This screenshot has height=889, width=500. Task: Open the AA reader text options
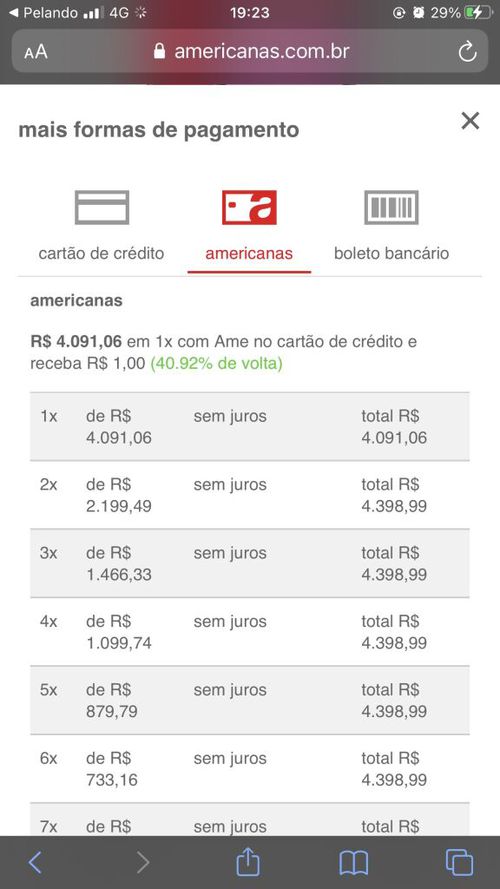[x=36, y=52]
